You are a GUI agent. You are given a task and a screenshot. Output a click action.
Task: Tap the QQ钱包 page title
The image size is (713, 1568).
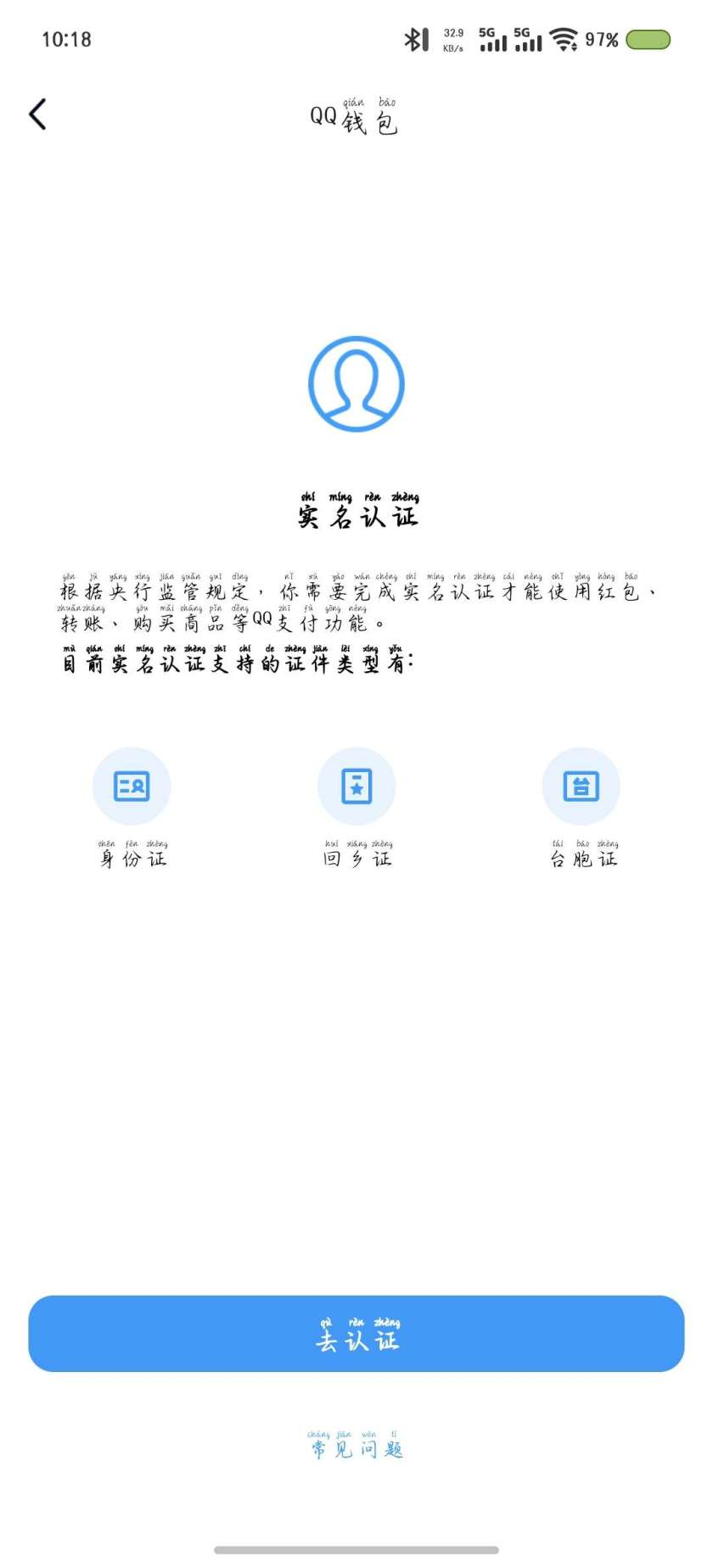coord(356,119)
